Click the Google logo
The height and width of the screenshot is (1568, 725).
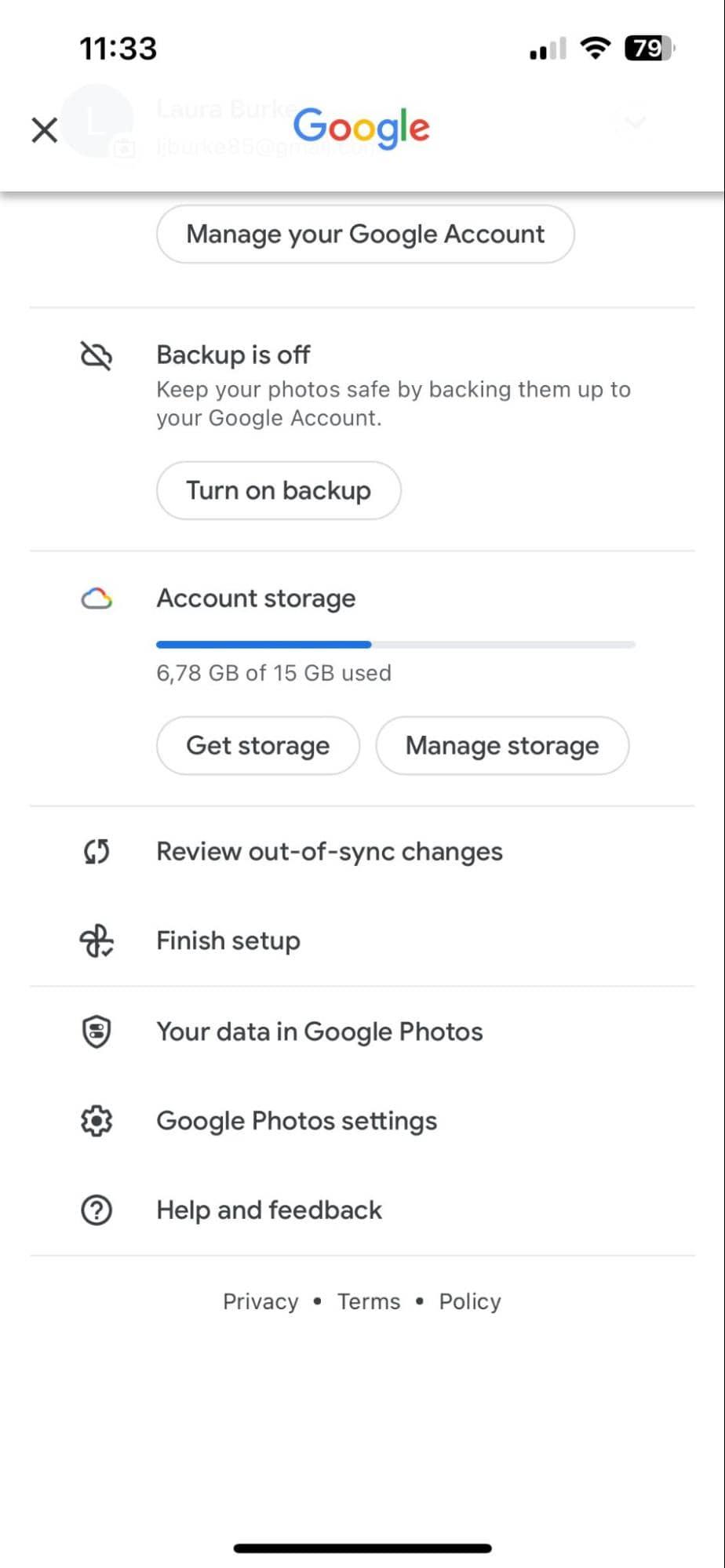[361, 129]
